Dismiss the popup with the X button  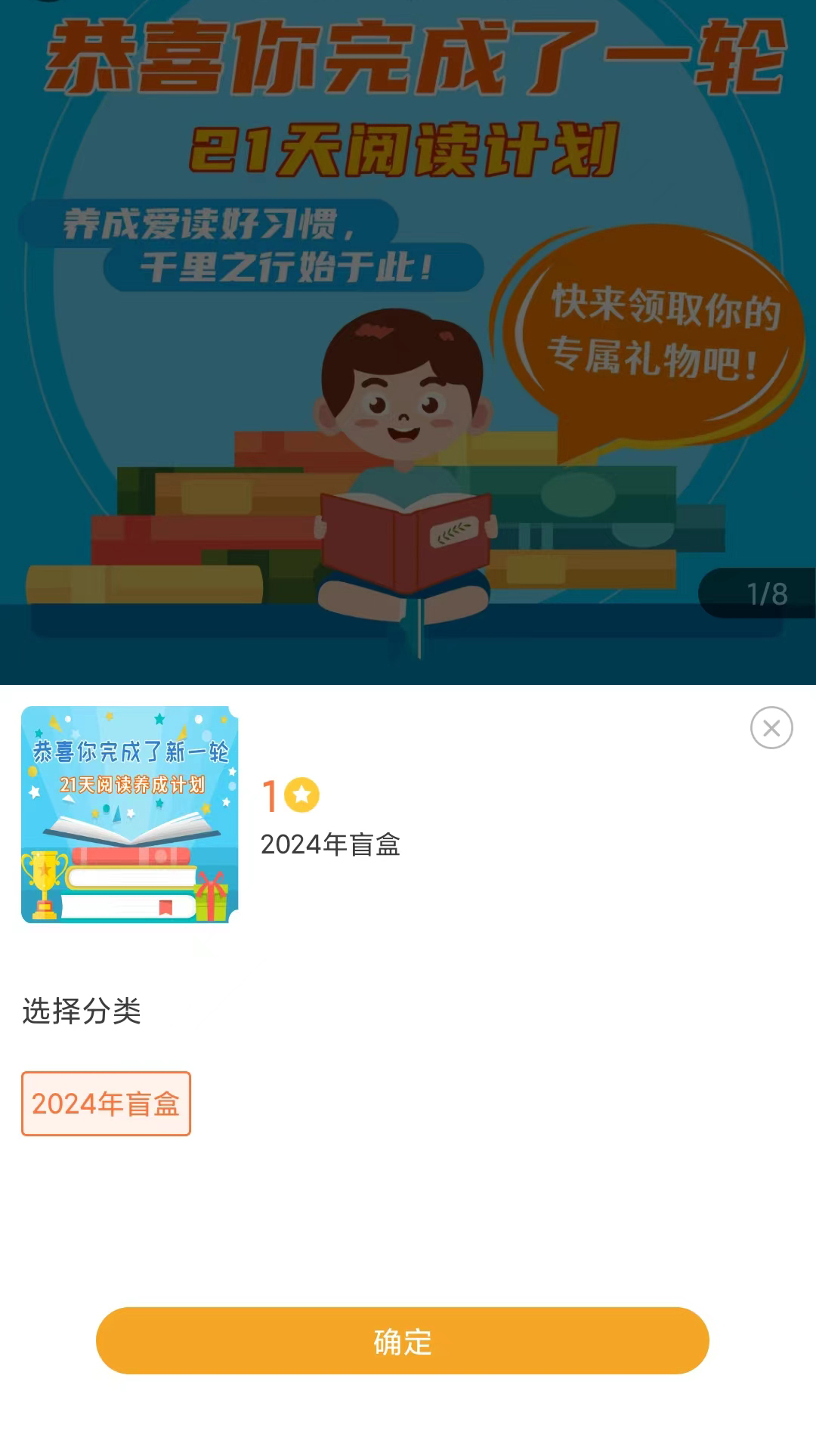771,728
